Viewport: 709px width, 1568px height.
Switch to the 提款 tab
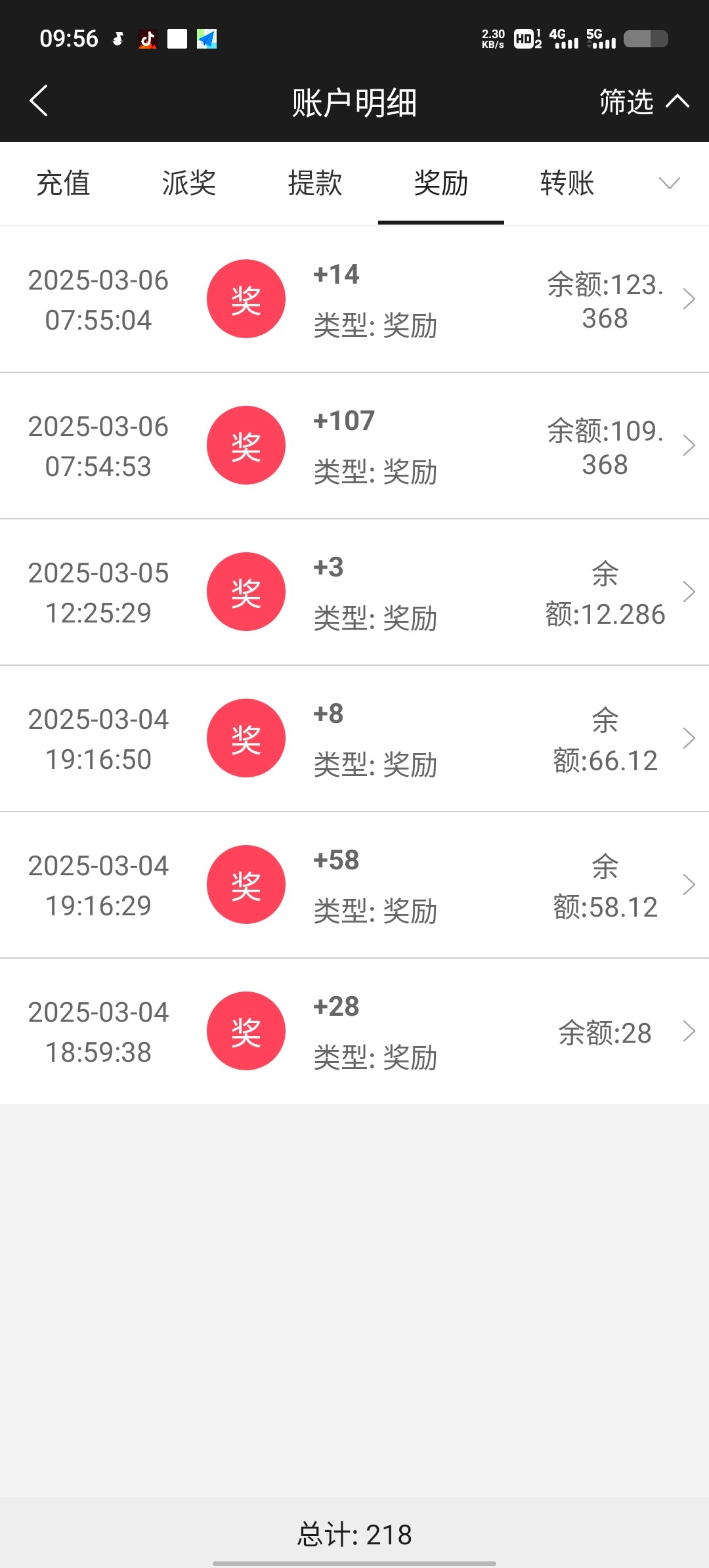click(x=315, y=183)
